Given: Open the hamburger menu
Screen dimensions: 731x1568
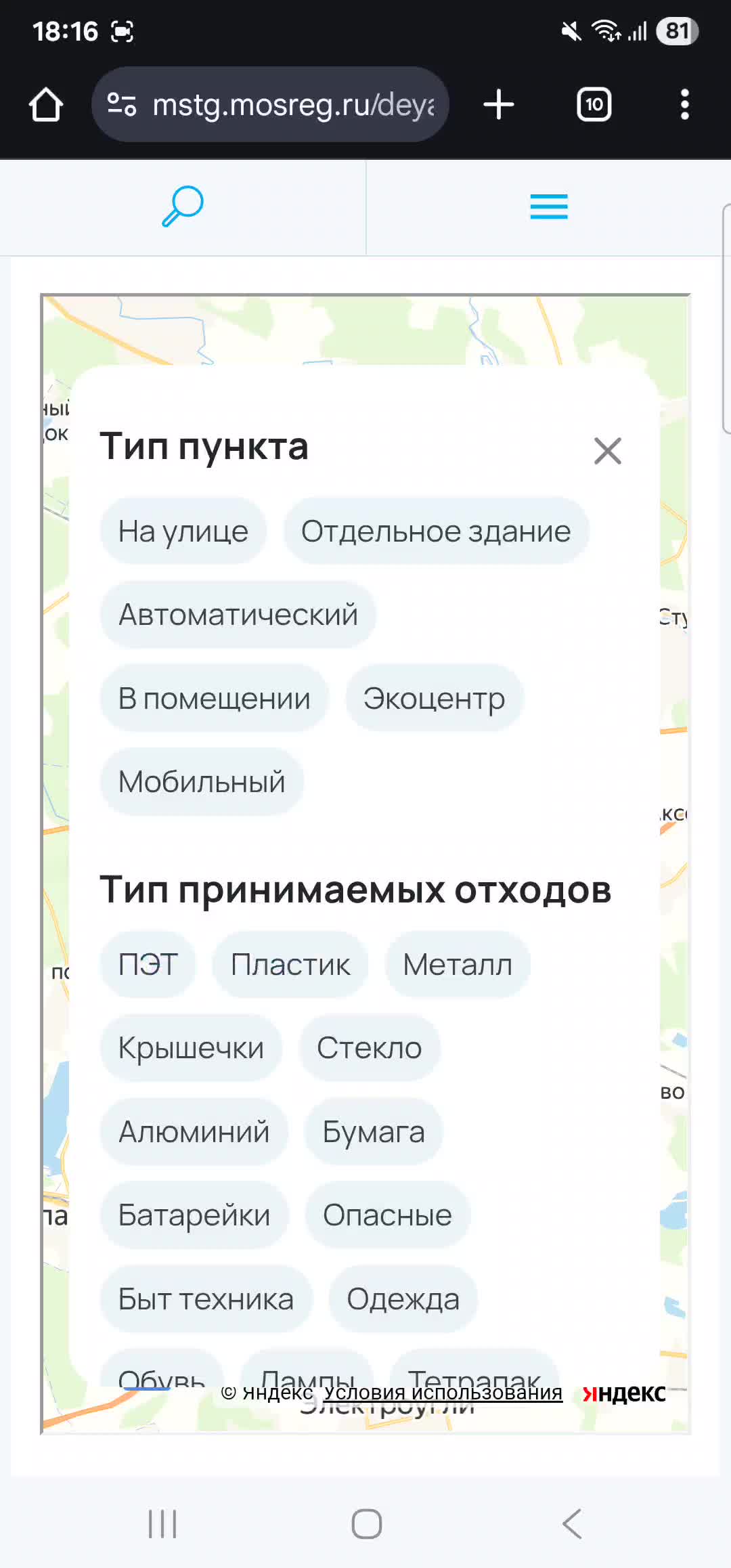Looking at the screenshot, I should [x=548, y=206].
